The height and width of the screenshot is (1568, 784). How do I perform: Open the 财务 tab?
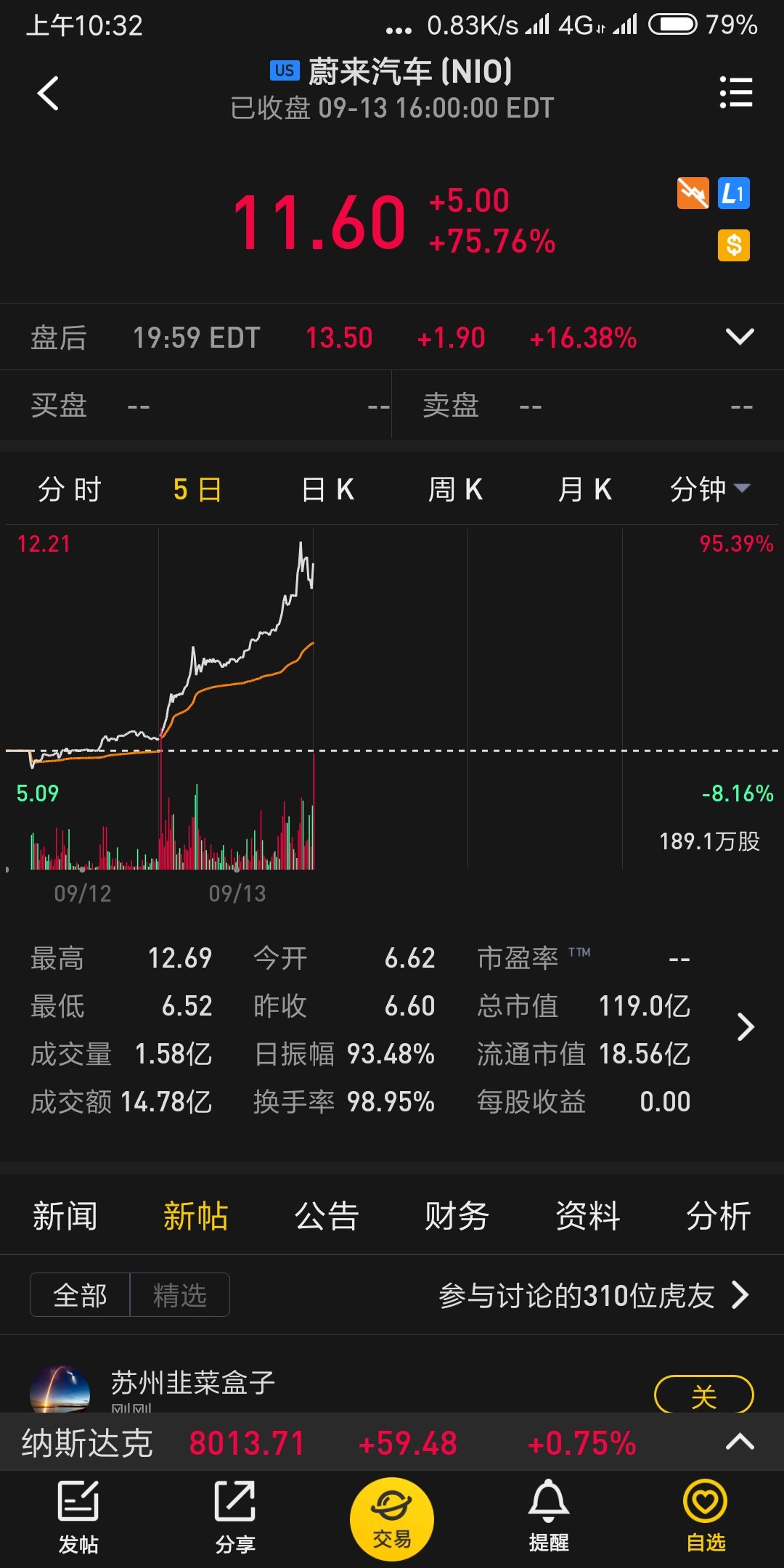tap(457, 1216)
